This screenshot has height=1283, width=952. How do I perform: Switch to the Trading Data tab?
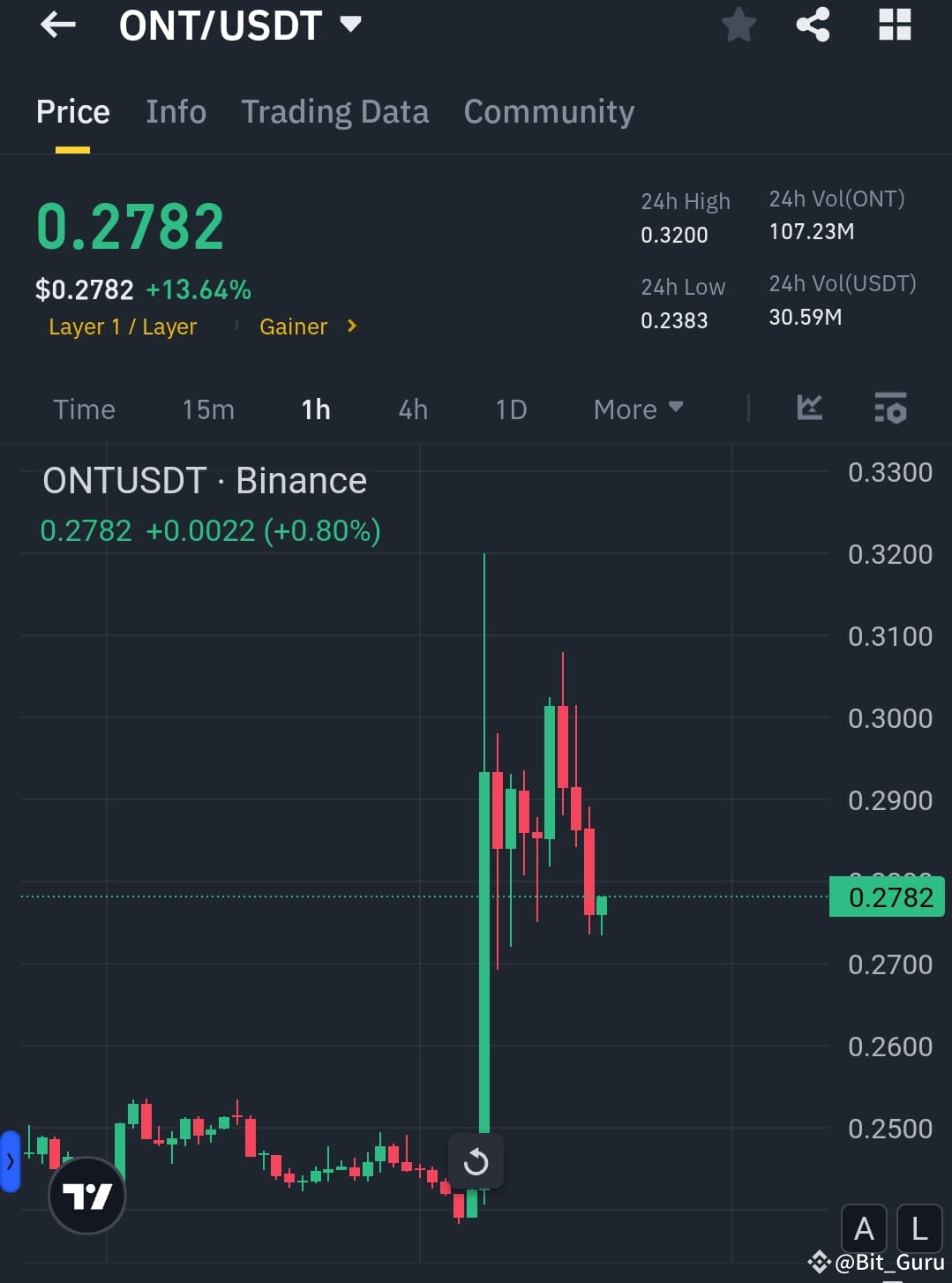tap(334, 111)
